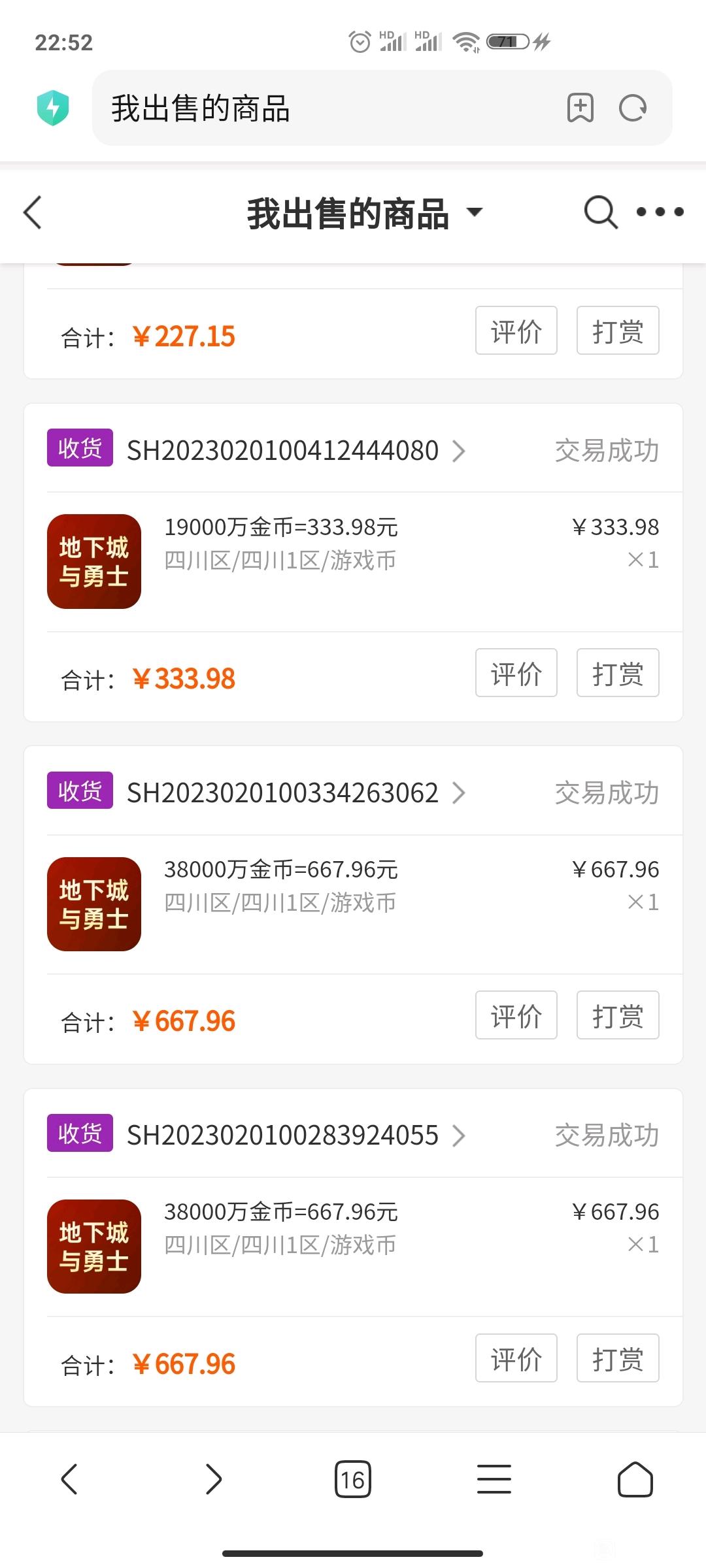Open the browser tab switcher showing 16
This screenshot has height=1568, width=706.
(x=353, y=1480)
